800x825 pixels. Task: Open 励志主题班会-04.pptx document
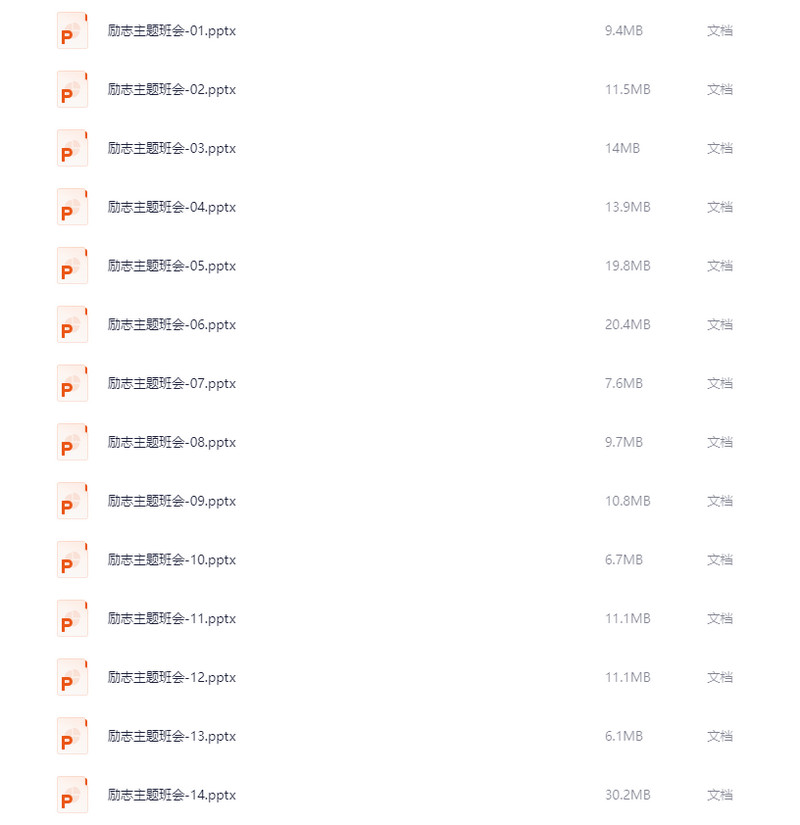click(x=171, y=207)
